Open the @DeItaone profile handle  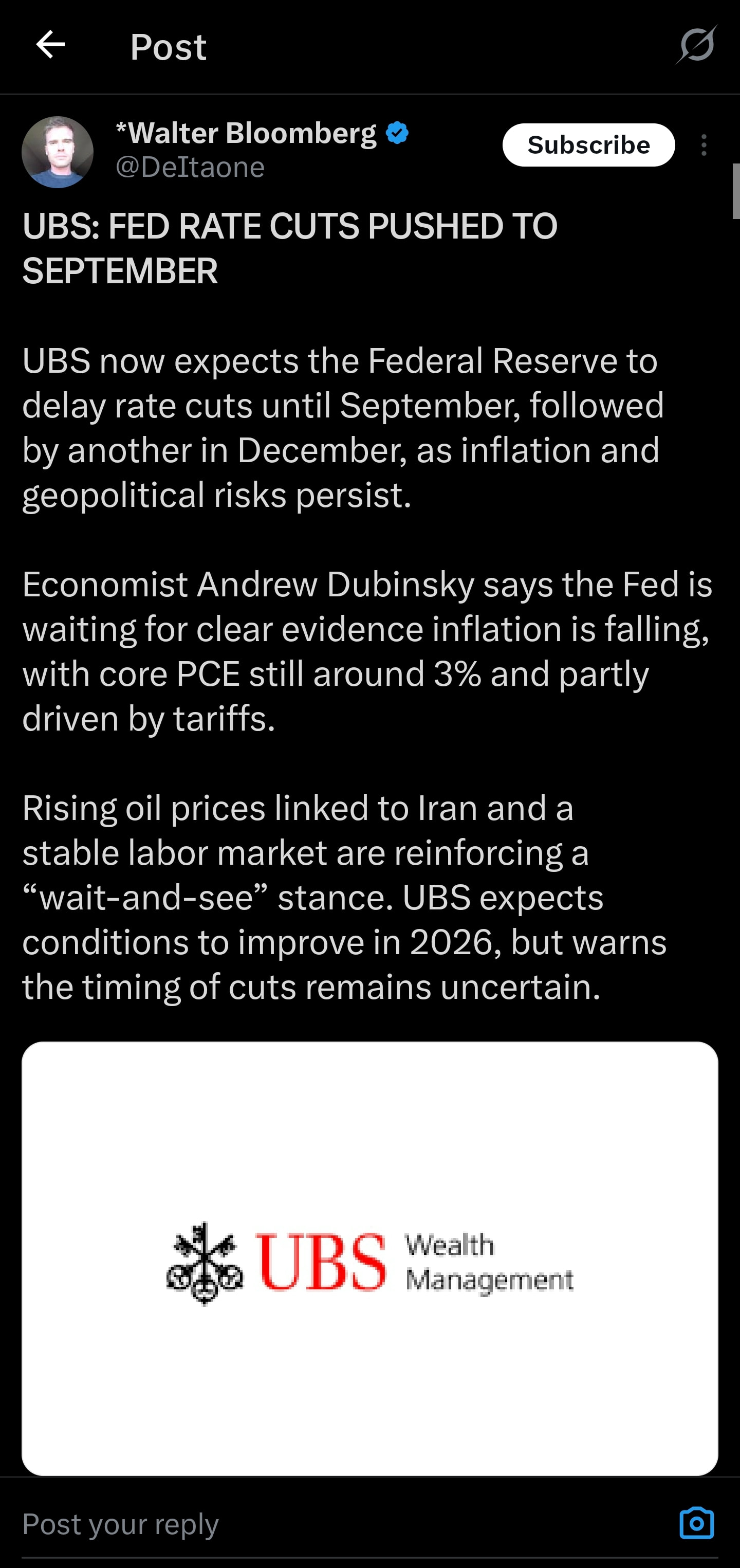190,168
